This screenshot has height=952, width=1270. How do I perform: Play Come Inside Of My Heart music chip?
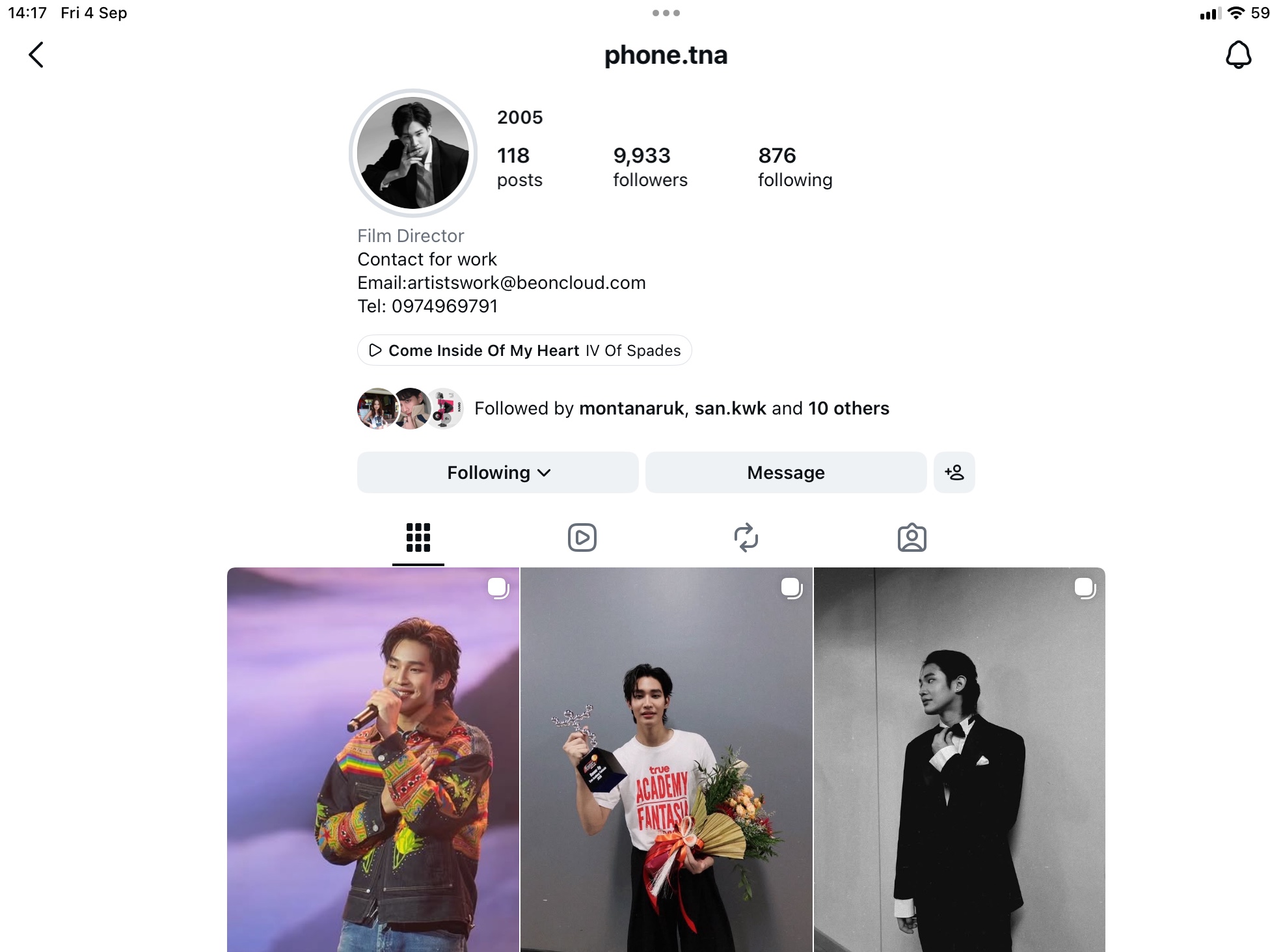(x=524, y=350)
